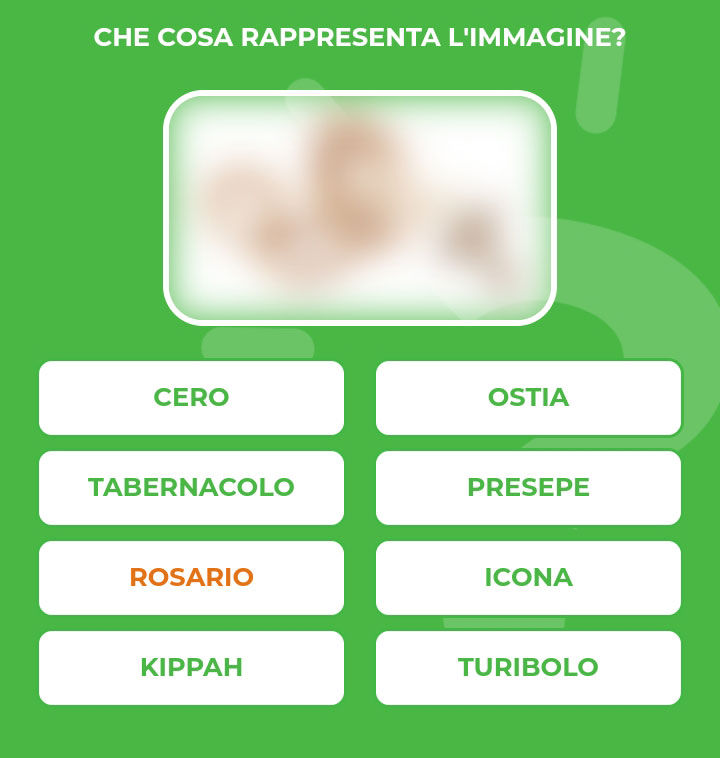The height and width of the screenshot is (758, 720).
Task: Choose OSTIA as the answer
Action: [x=528, y=397]
